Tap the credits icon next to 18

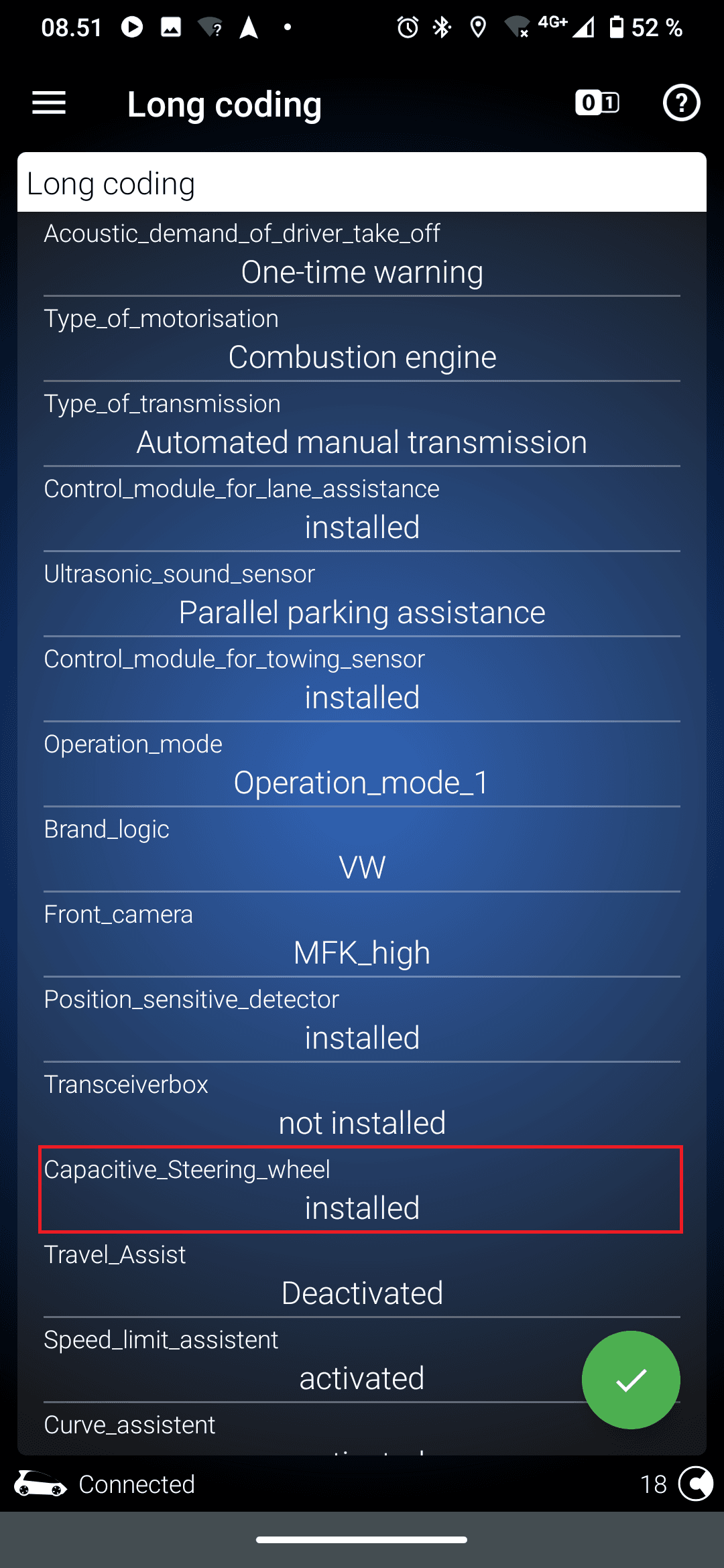click(x=695, y=1484)
